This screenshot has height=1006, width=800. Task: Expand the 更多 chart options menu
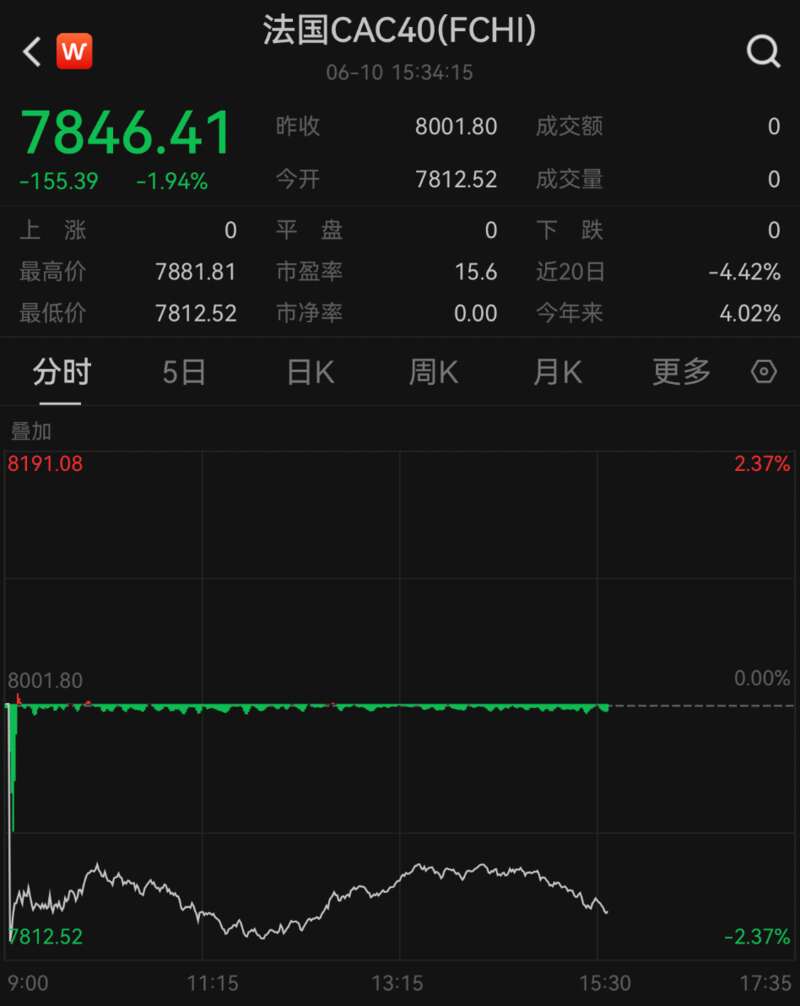680,371
